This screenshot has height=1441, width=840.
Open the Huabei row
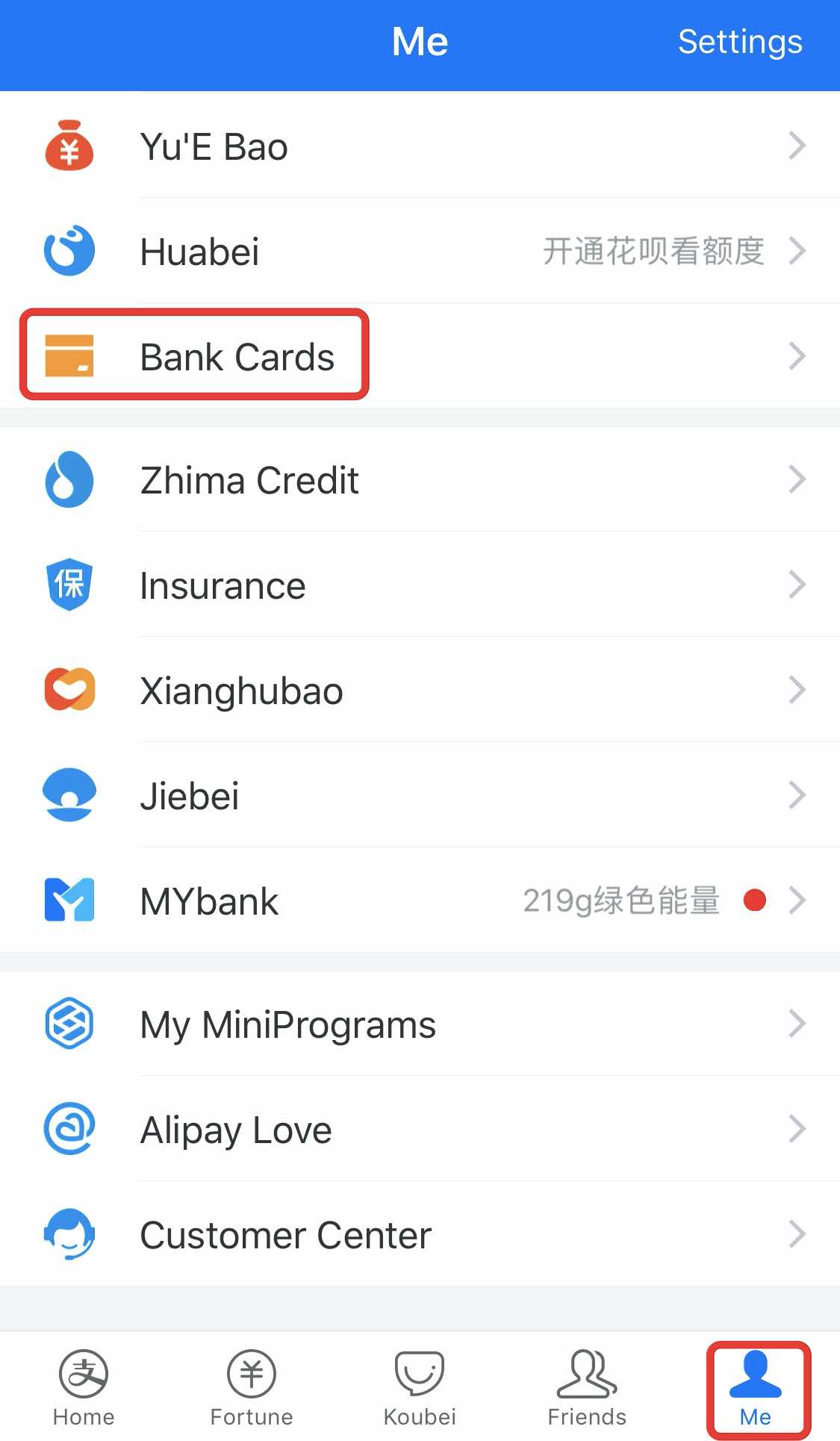(x=420, y=252)
